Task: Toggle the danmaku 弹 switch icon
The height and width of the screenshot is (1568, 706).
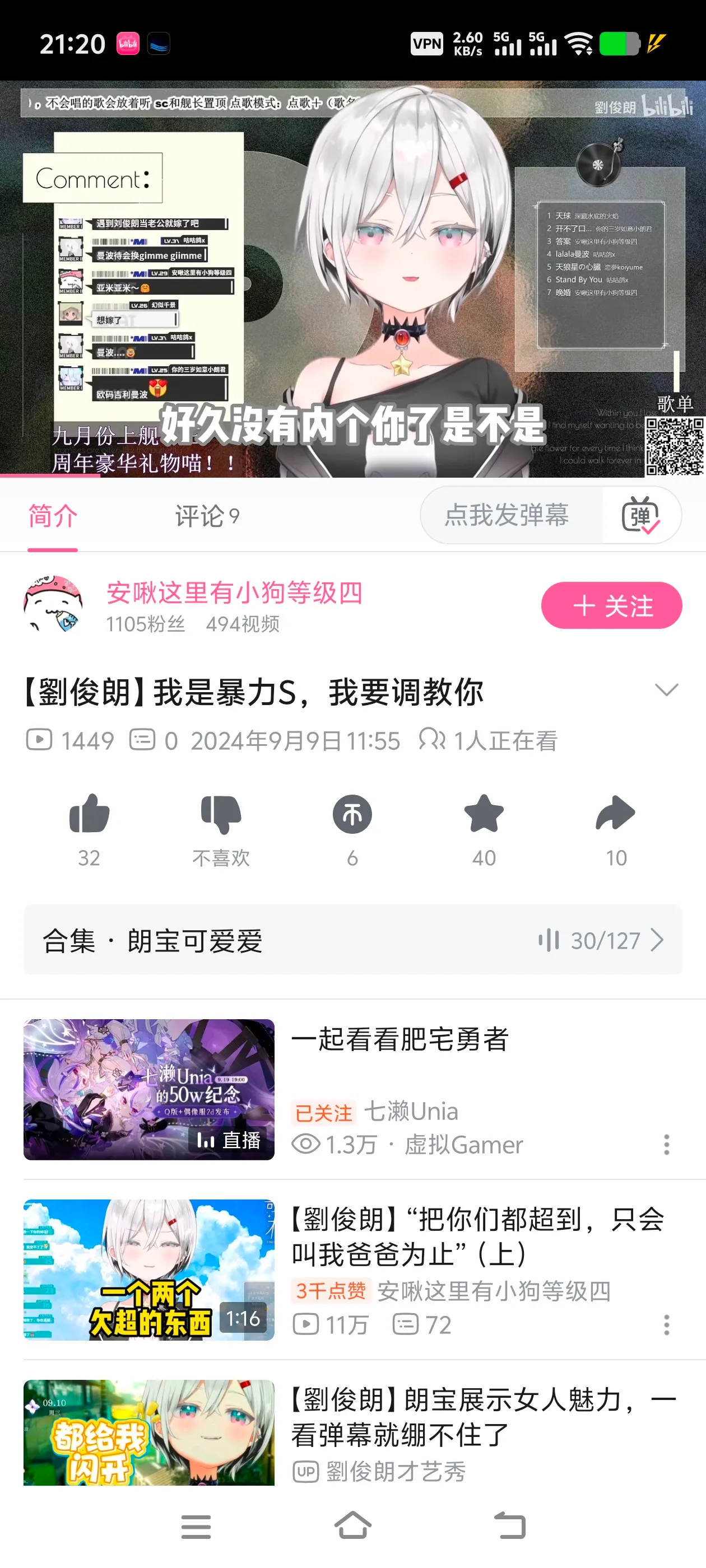Action: pos(640,515)
